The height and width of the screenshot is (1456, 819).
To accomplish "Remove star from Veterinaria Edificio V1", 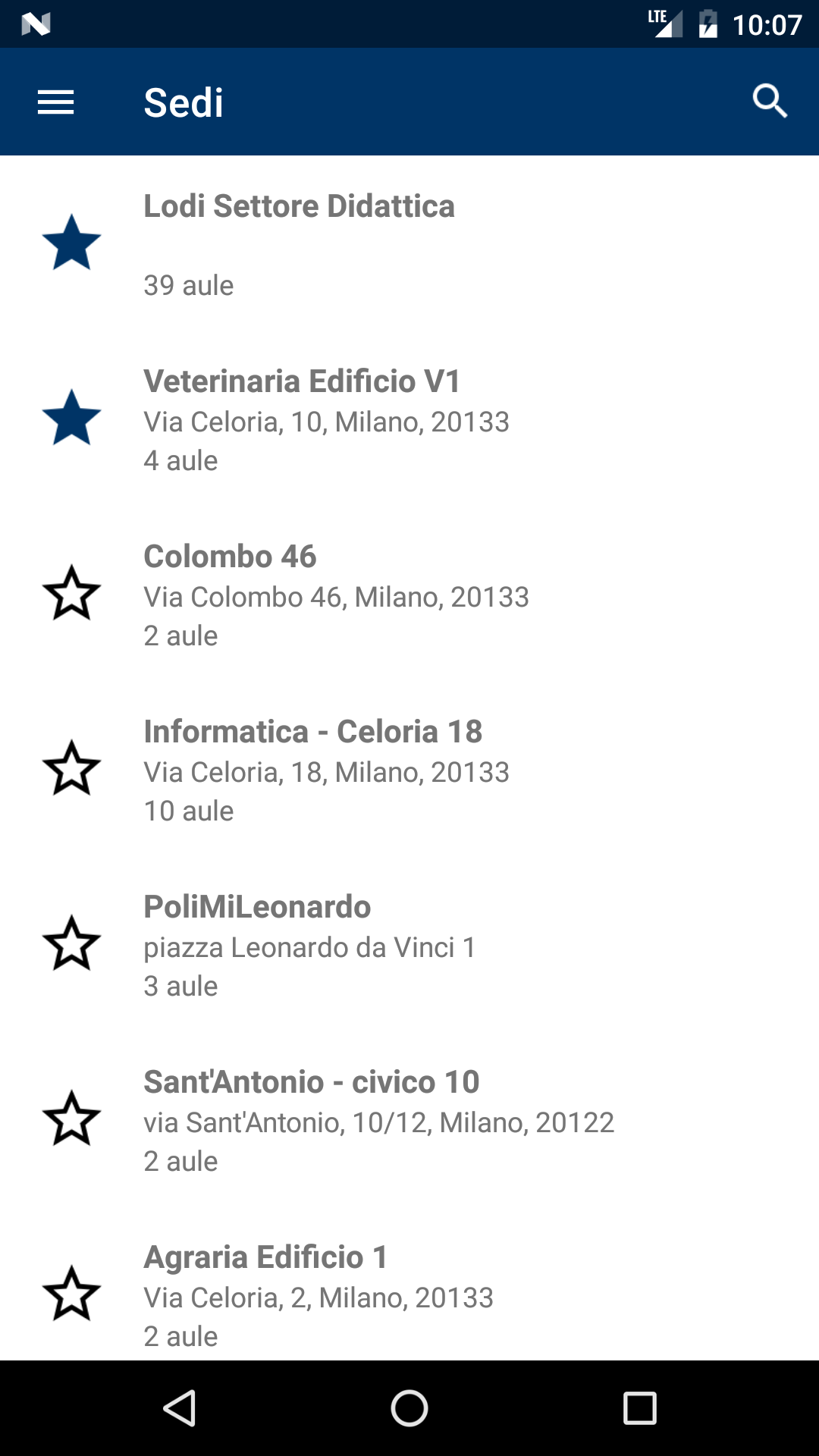I will (x=72, y=418).
